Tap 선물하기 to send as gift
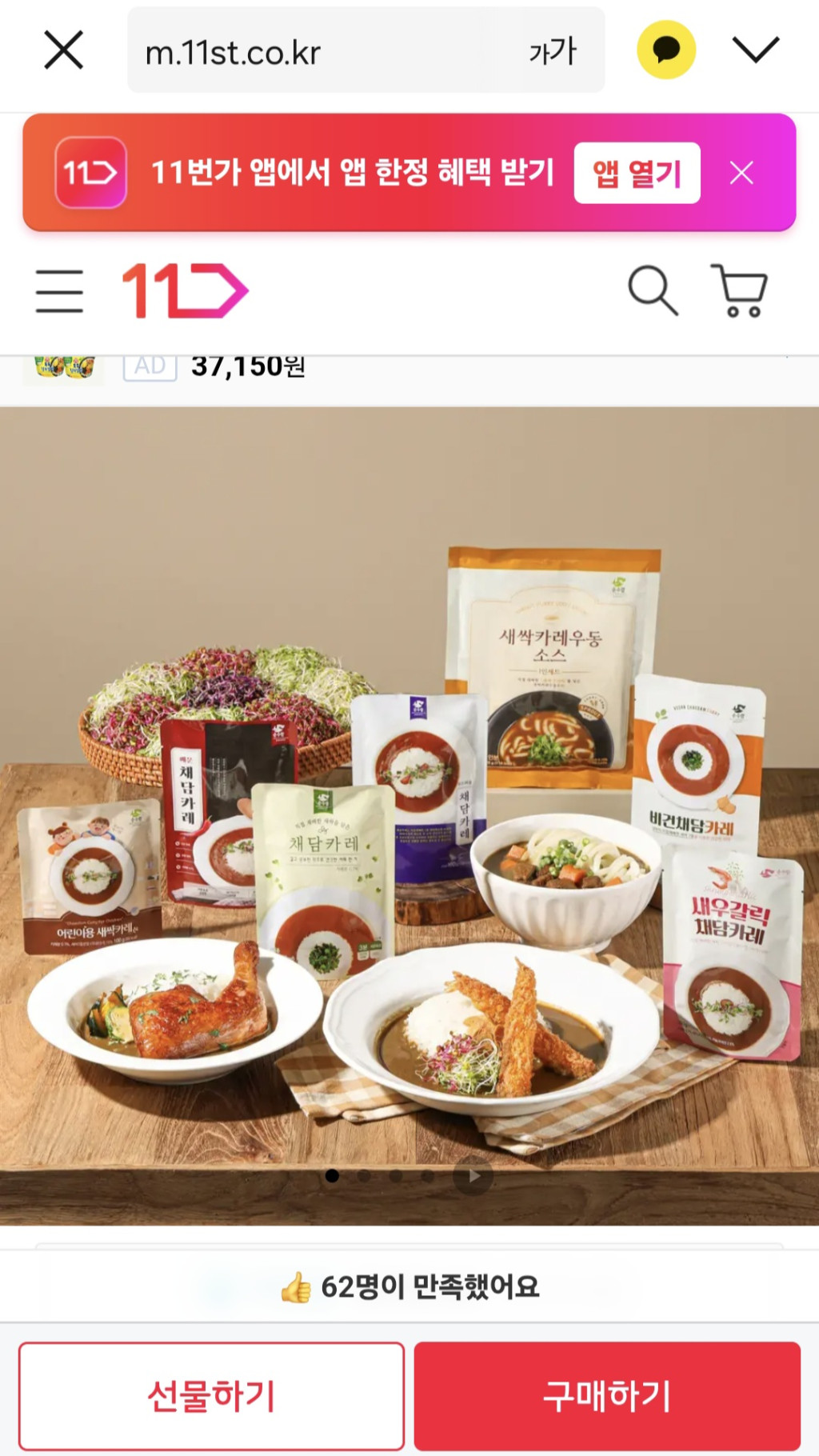Viewport: 819px width, 1456px height. click(211, 1396)
